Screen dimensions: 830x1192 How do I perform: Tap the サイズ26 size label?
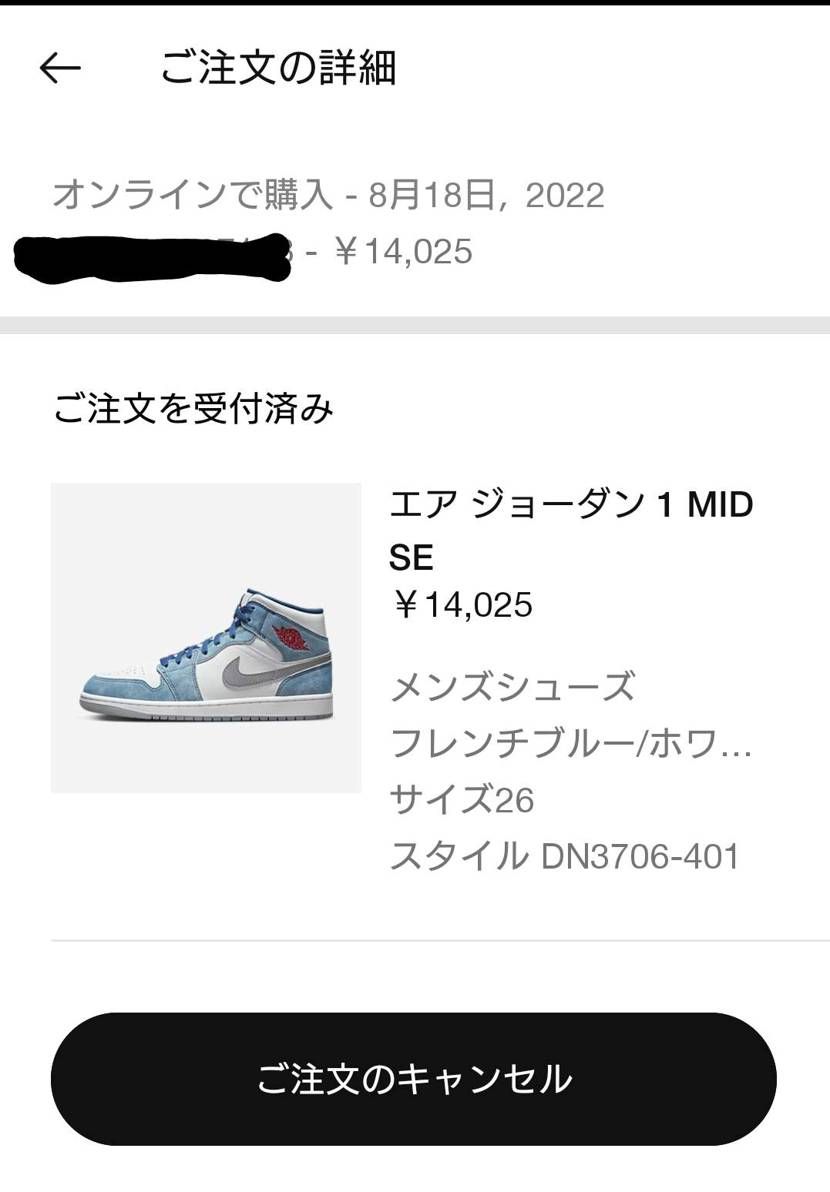point(462,799)
